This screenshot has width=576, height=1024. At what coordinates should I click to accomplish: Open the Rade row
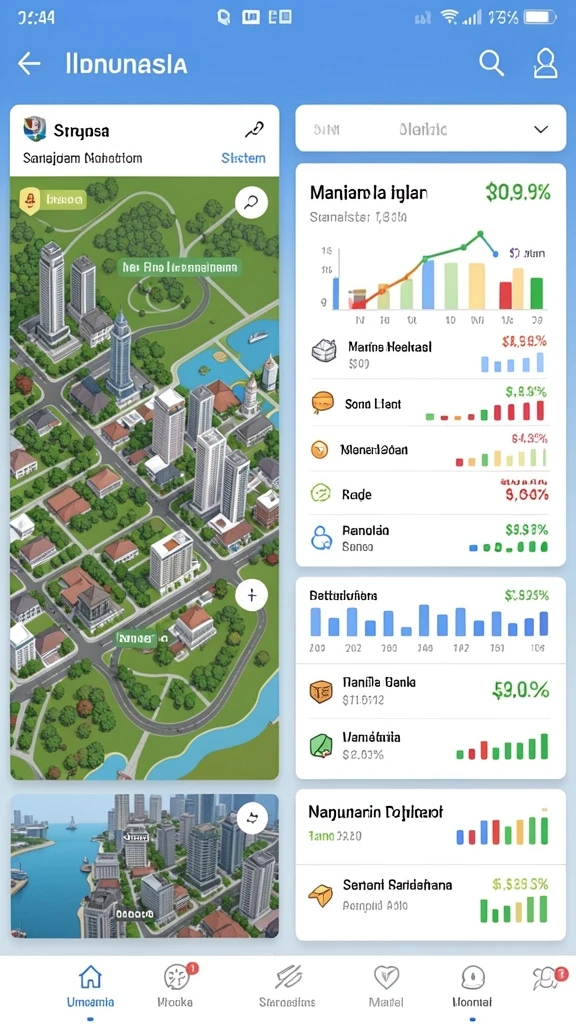(430, 493)
